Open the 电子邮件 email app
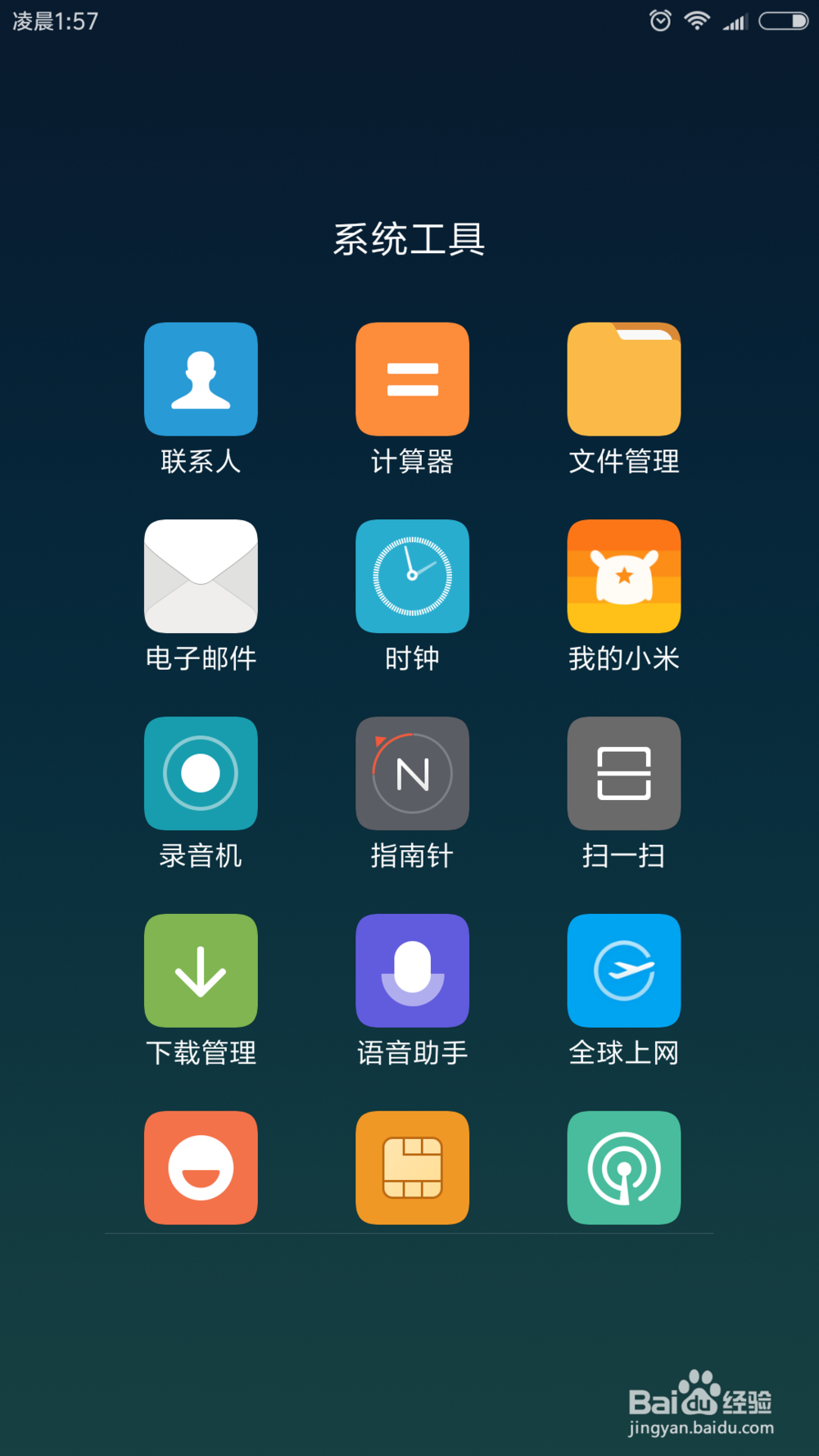Viewport: 819px width, 1456px height. [x=201, y=576]
